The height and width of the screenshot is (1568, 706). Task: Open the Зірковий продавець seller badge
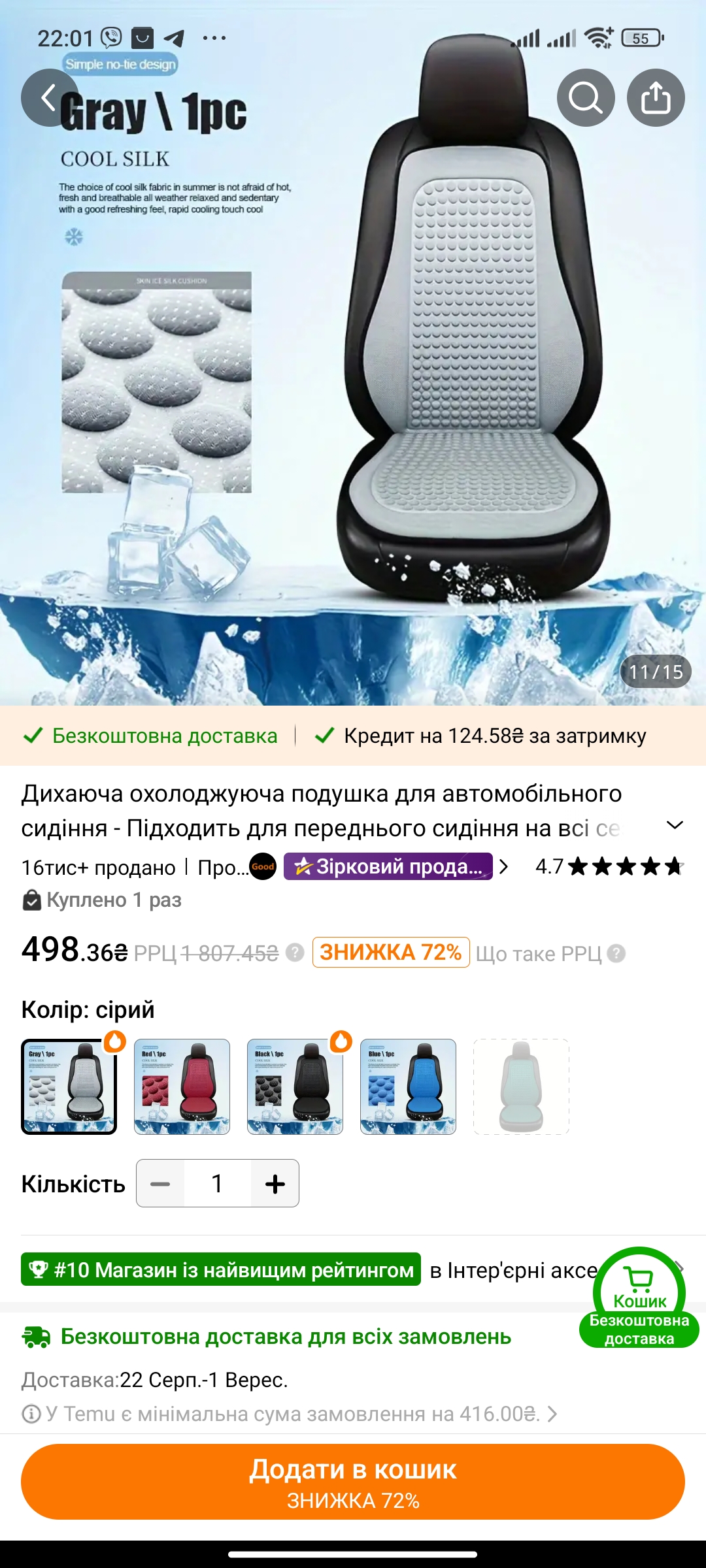(x=388, y=866)
